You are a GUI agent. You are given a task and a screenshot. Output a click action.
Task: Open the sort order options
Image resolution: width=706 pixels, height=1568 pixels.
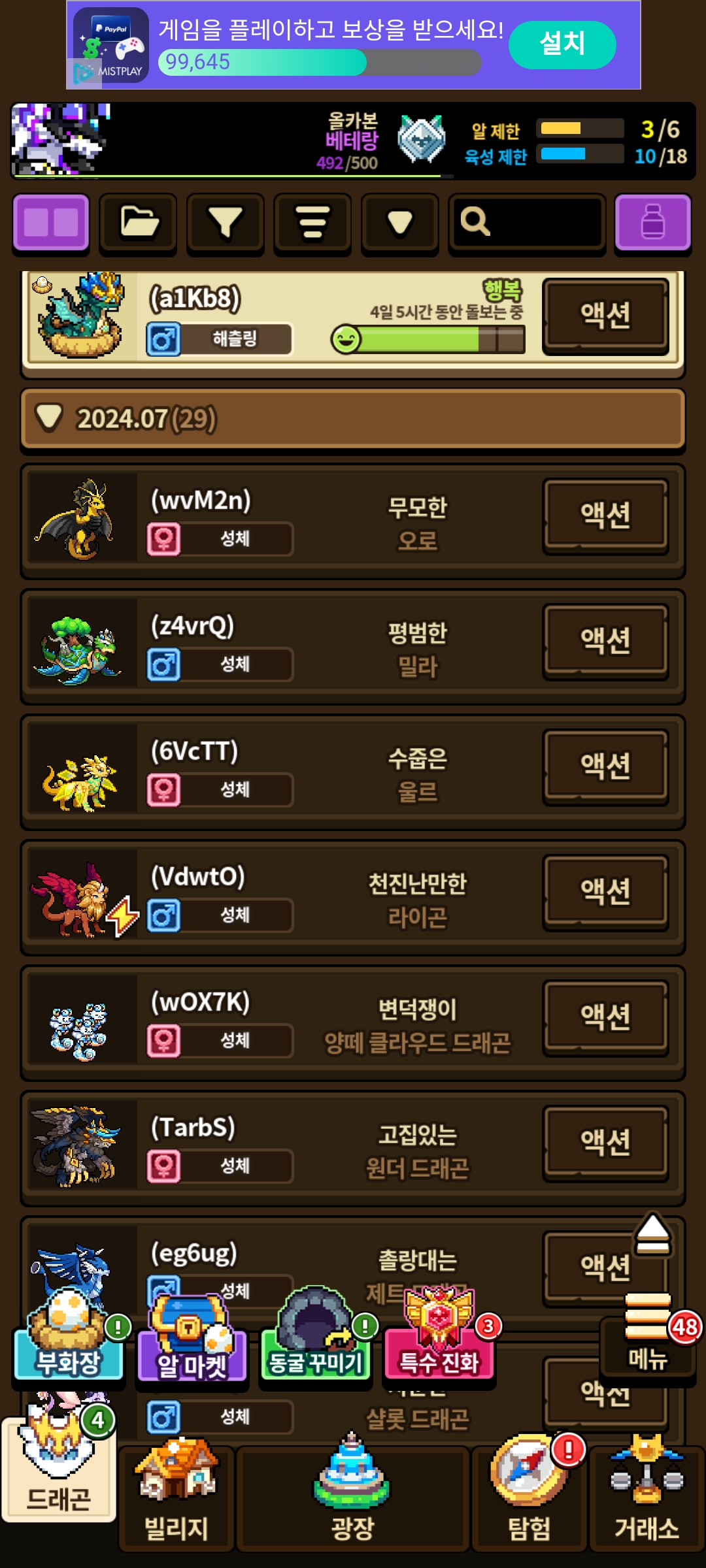click(x=312, y=222)
